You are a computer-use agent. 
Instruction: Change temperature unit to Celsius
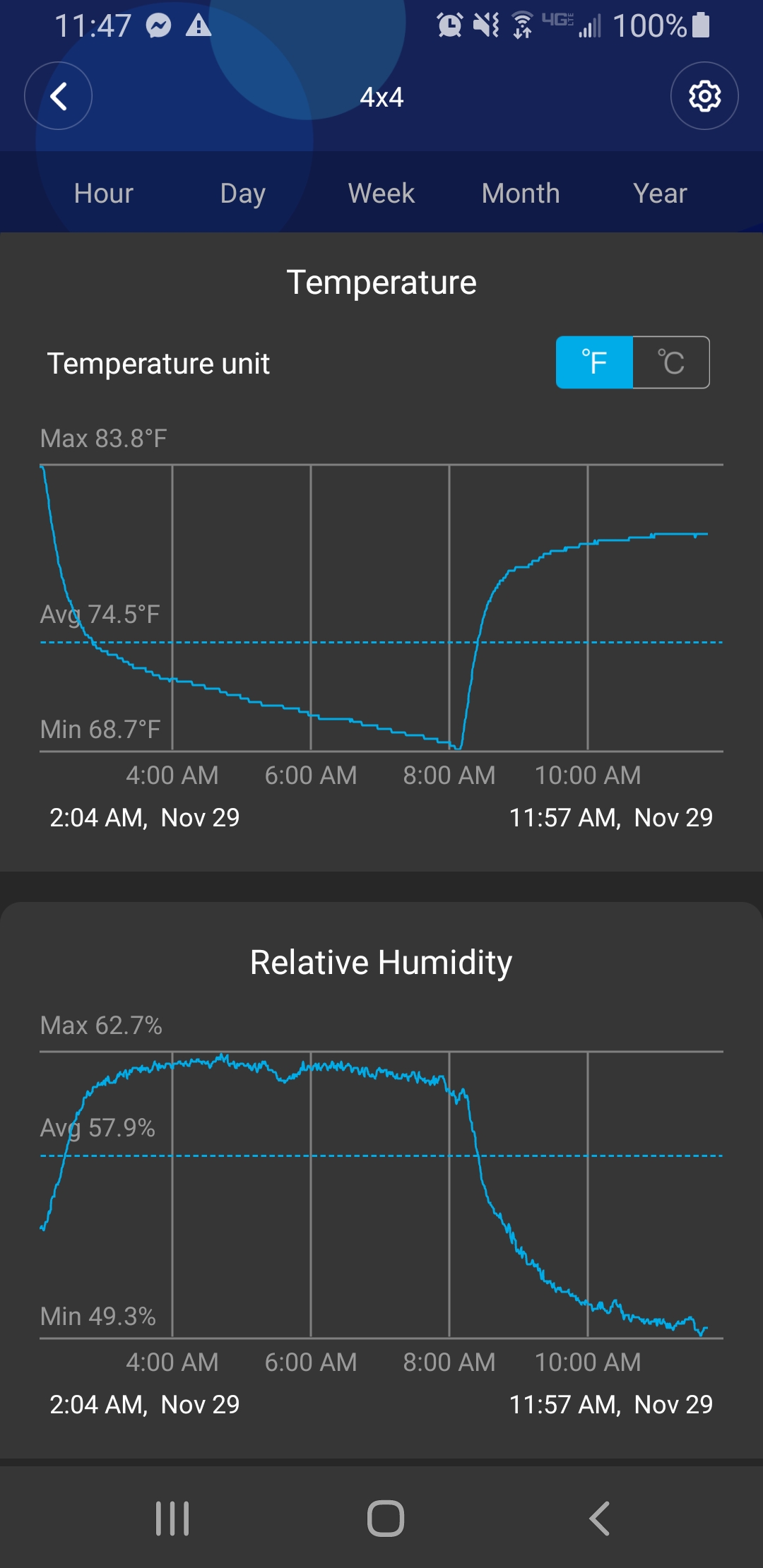(671, 362)
